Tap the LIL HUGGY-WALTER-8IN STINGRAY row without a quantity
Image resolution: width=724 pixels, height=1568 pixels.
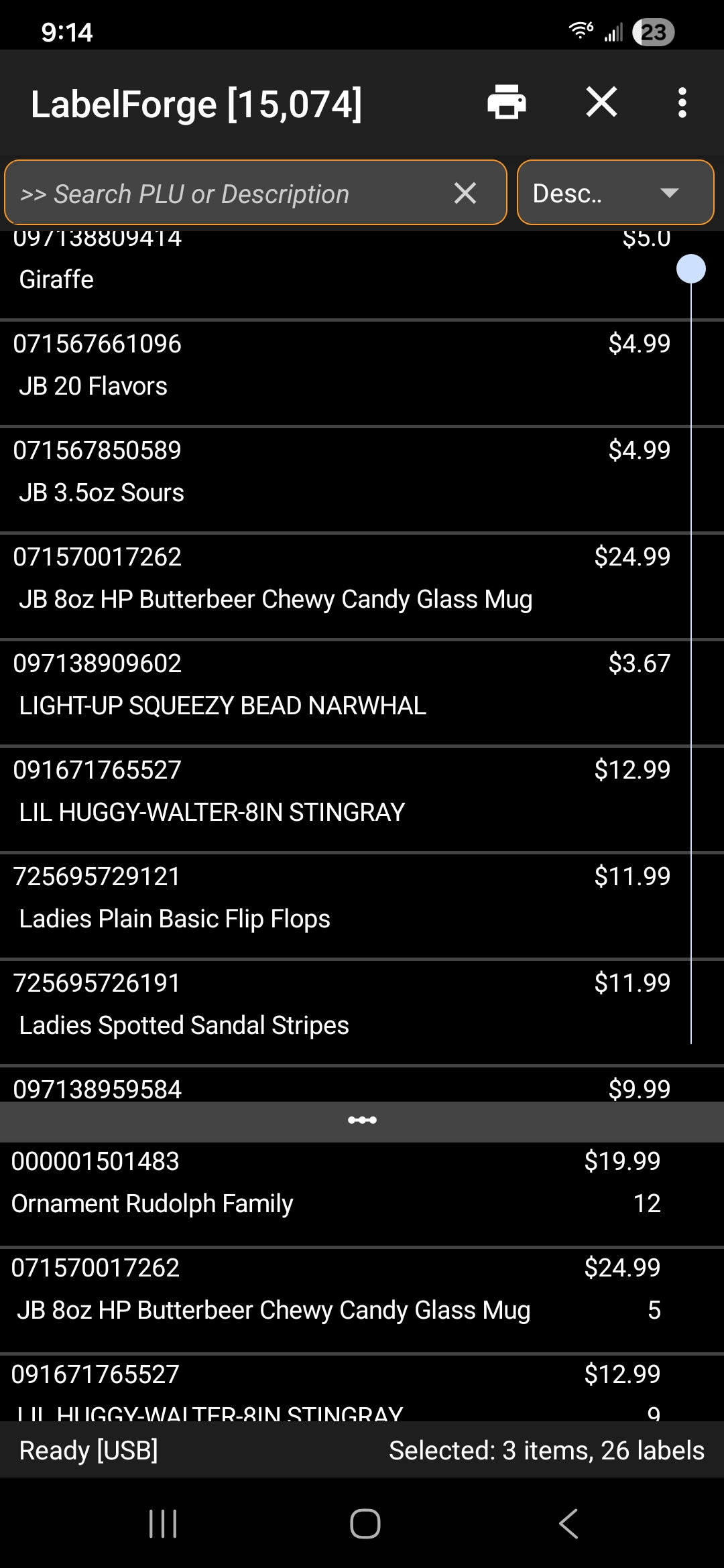[x=335, y=791]
